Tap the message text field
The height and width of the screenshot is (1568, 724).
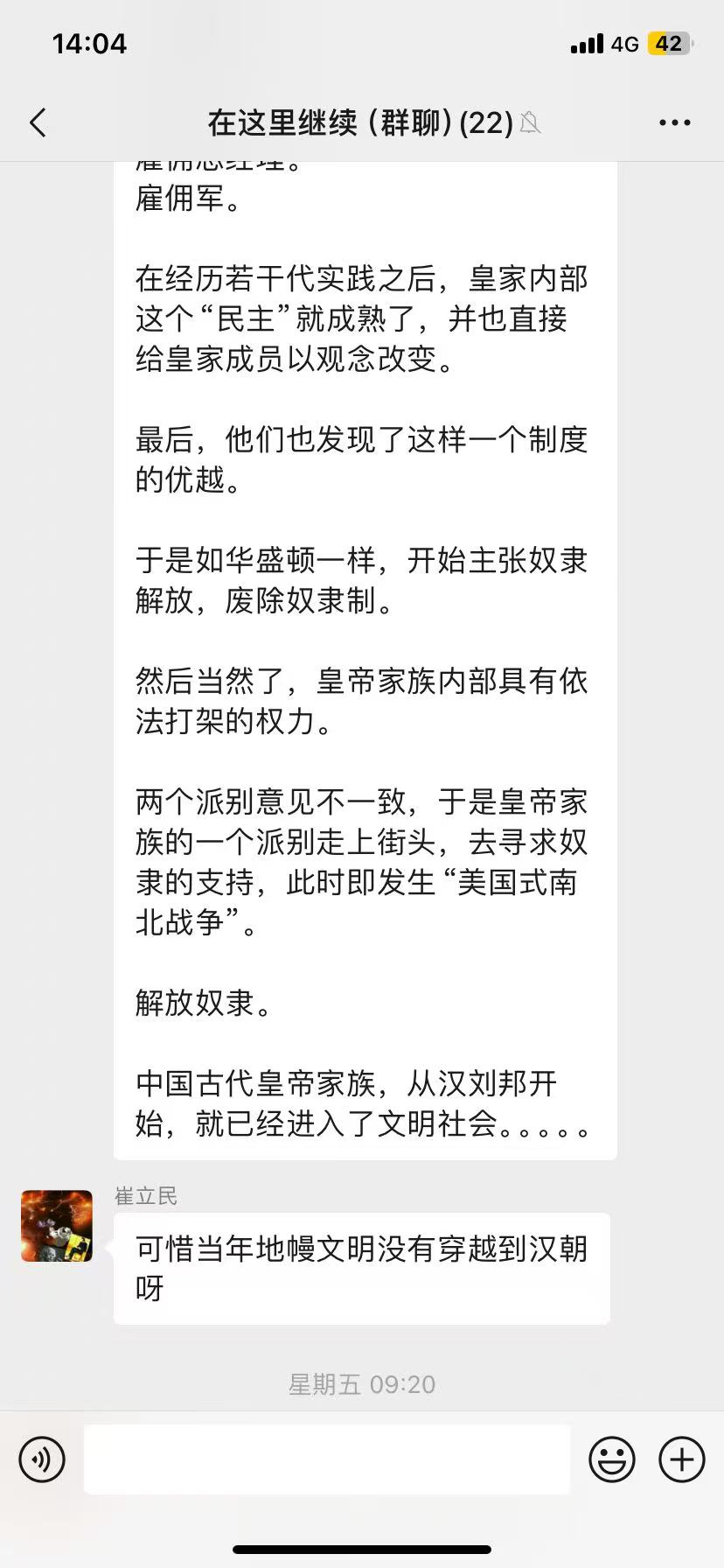click(326, 1459)
